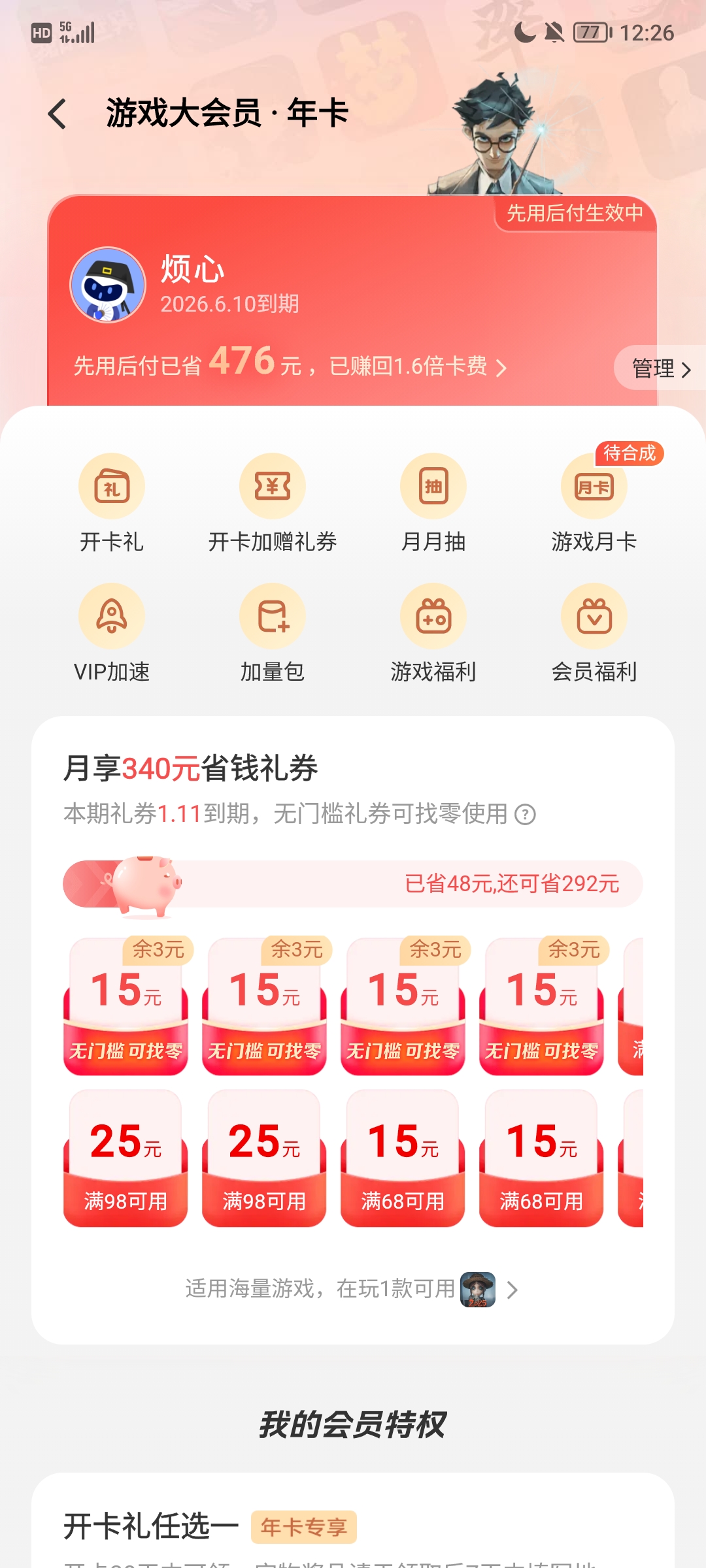Show help for 无门槛礼券 rules

[x=526, y=815]
